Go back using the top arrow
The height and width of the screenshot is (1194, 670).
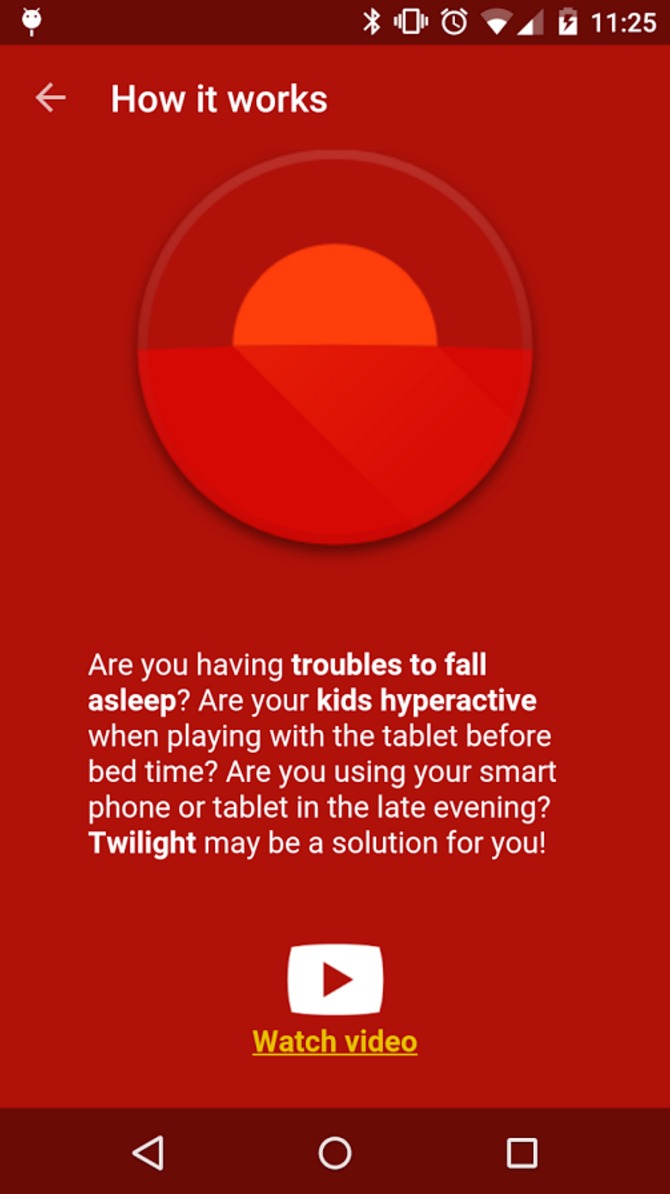tap(50, 97)
